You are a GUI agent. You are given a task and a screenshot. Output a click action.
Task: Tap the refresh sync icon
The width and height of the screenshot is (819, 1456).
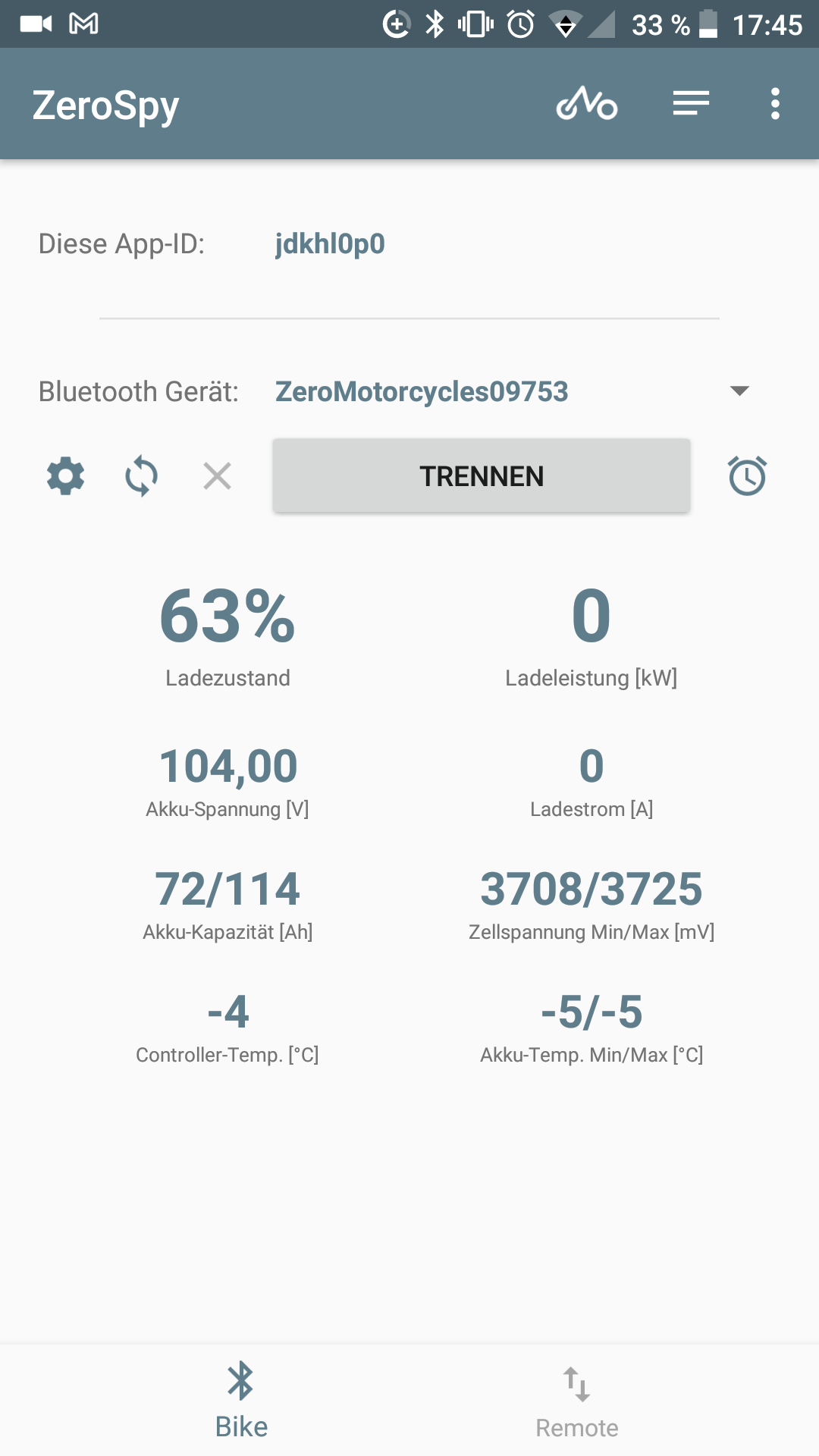click(x=141, y=476)
